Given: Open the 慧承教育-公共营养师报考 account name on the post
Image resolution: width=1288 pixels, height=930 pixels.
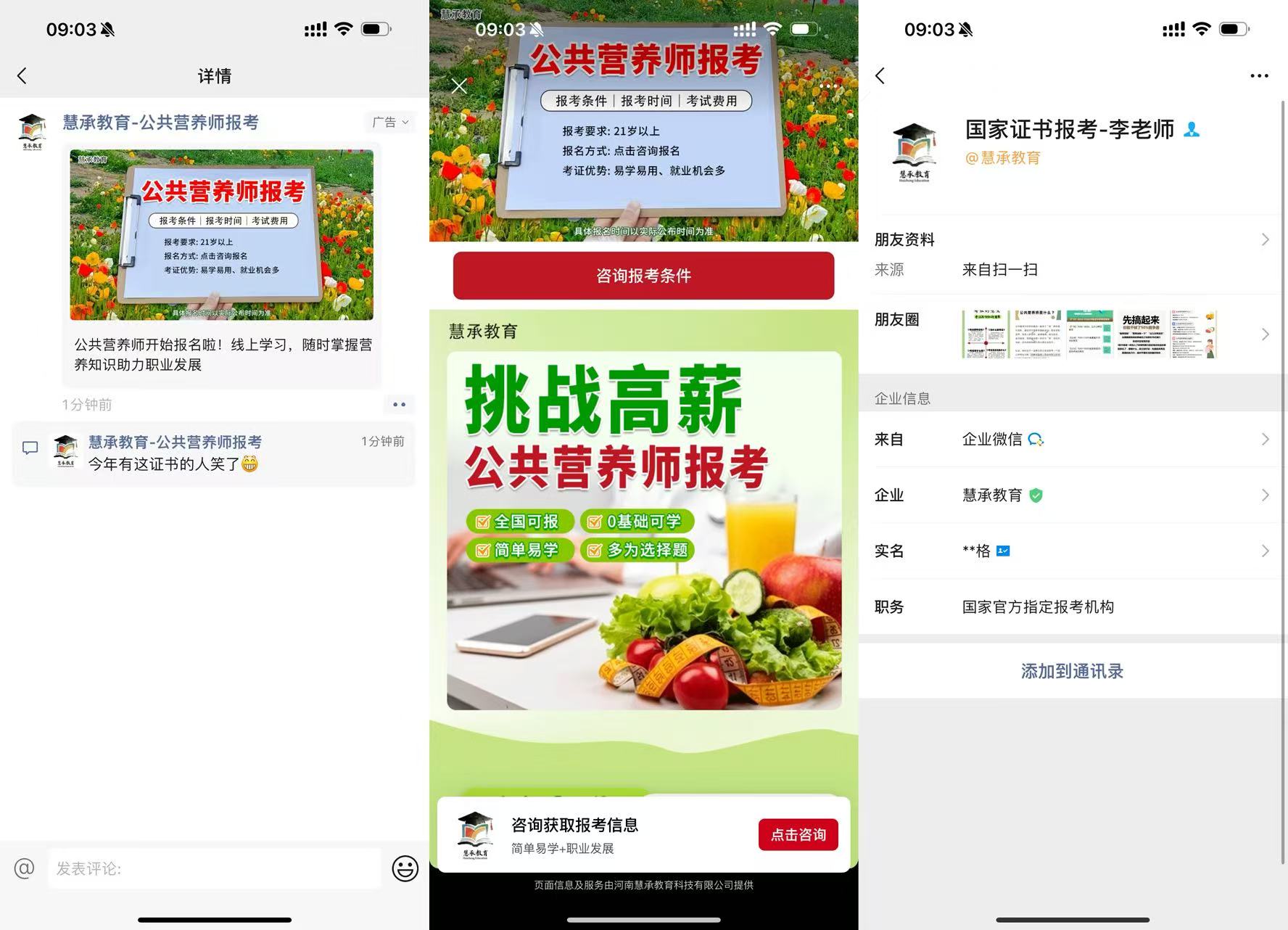Looking at the screenshot, I should click(160, 123).
